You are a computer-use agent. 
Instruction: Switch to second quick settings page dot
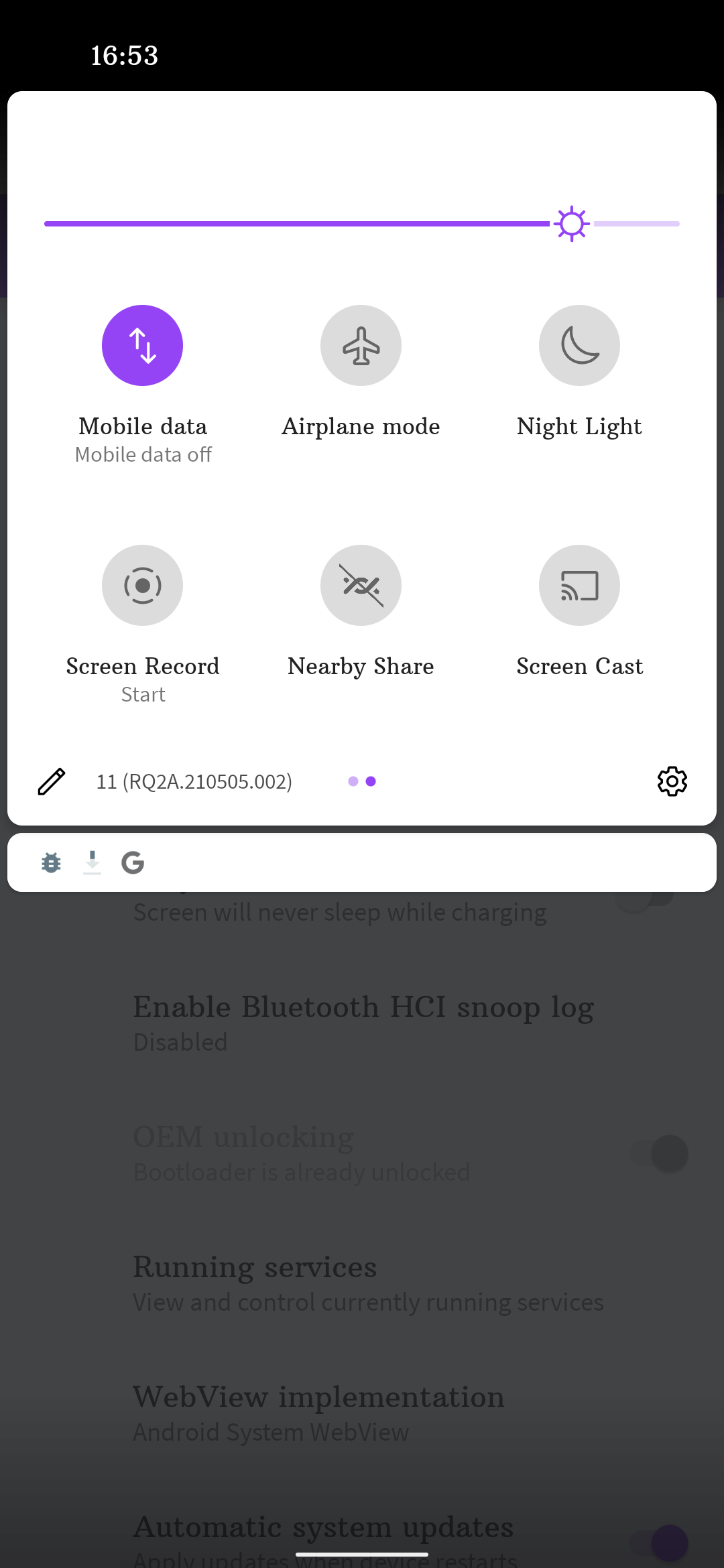371,781
